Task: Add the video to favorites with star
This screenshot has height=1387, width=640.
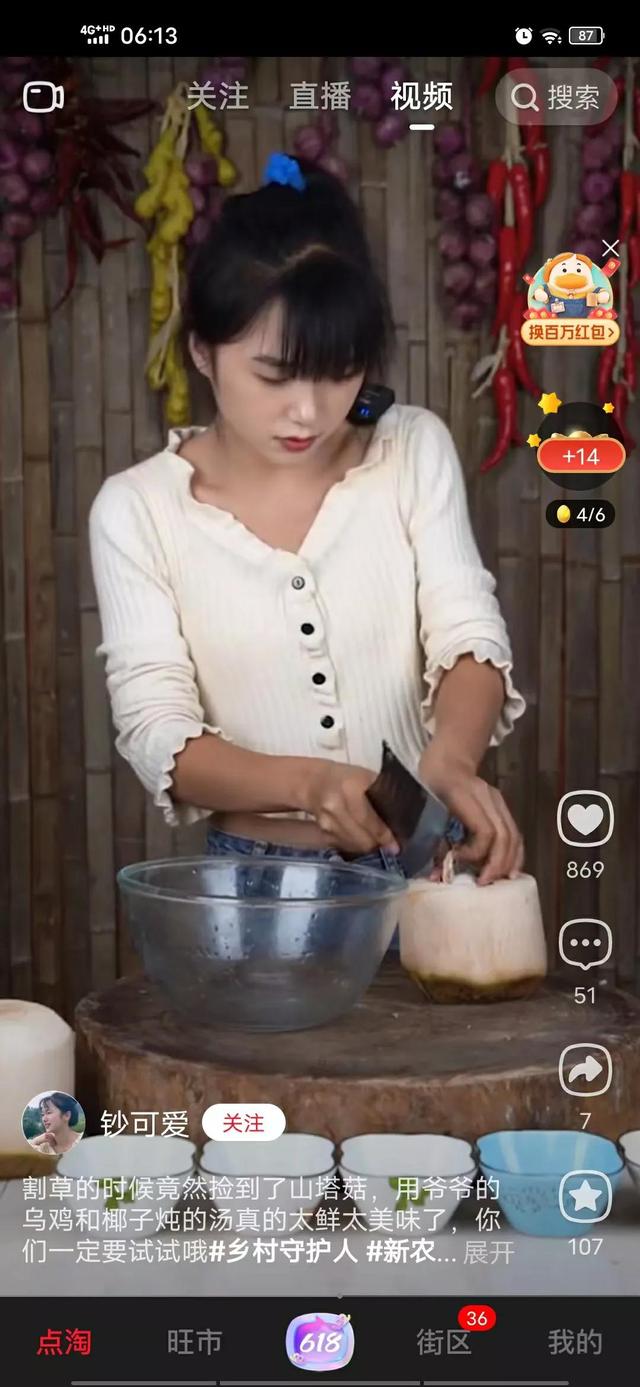Action: [585, 1197]
